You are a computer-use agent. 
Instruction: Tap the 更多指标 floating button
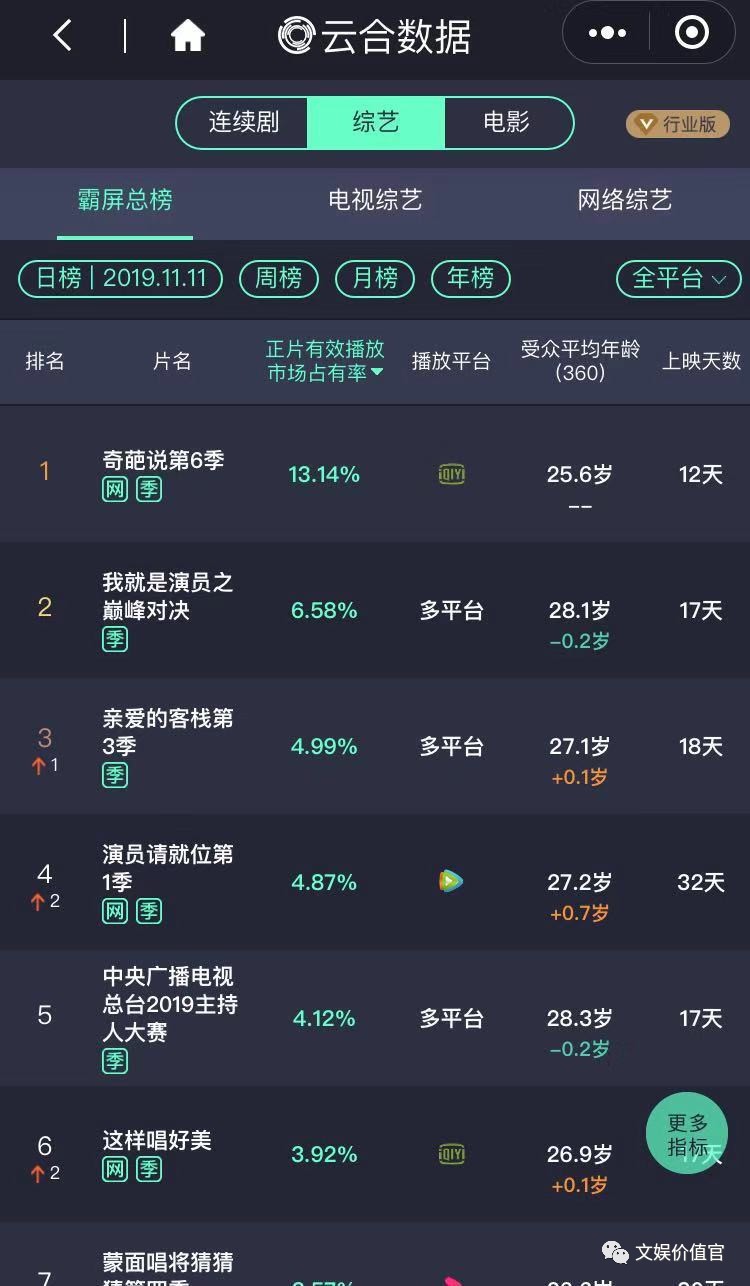coord(687,1134)
